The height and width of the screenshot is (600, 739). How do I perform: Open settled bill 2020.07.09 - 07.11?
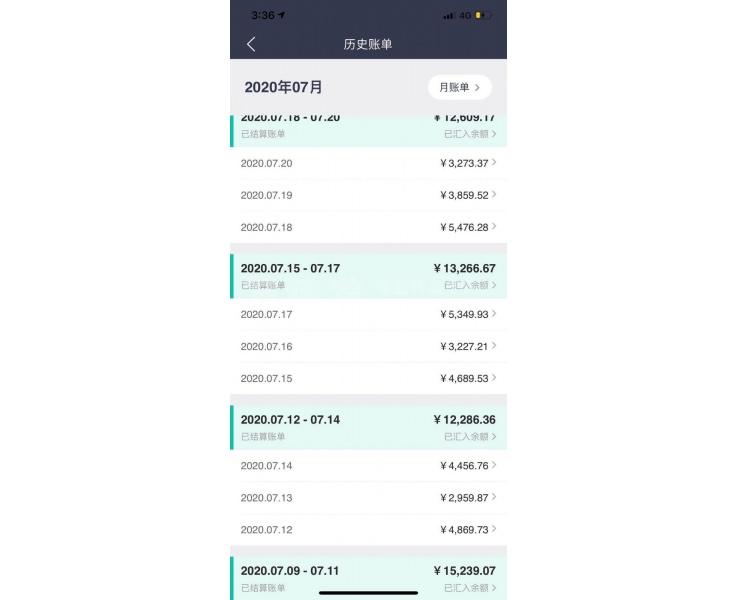tap(368, 578)
